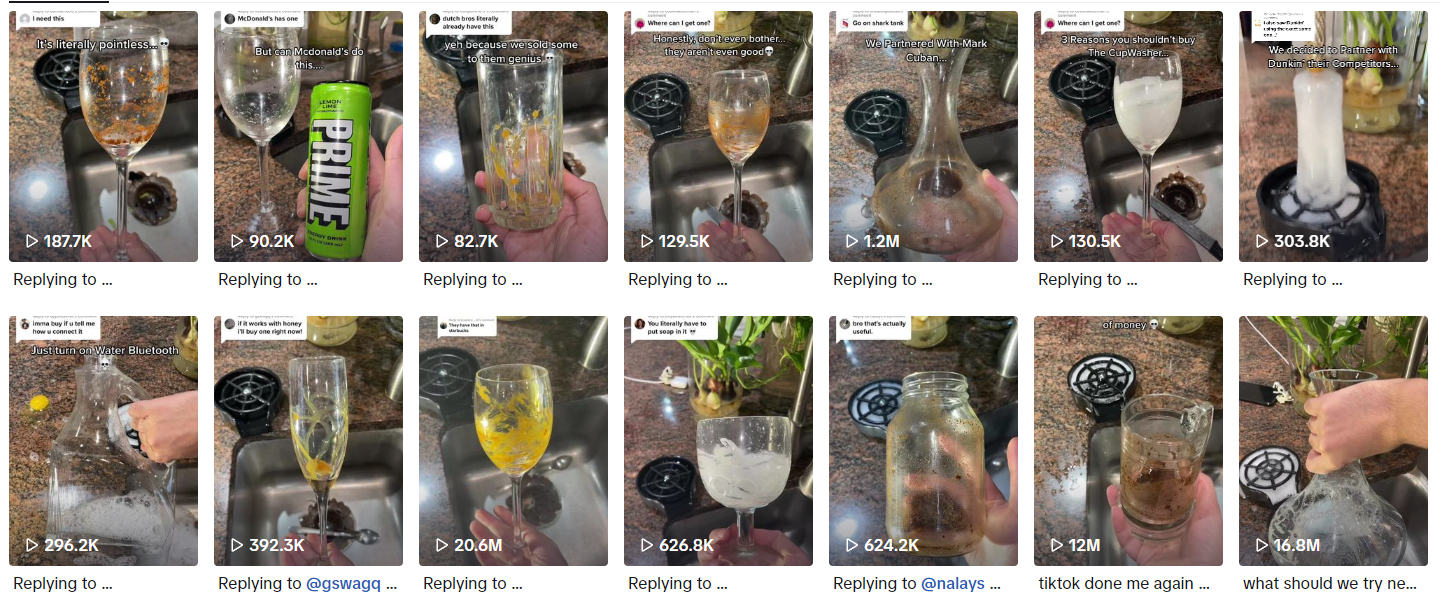Play the Prime can video with 90.2K views
This screenshot has width=1440, height=604.
308,137
